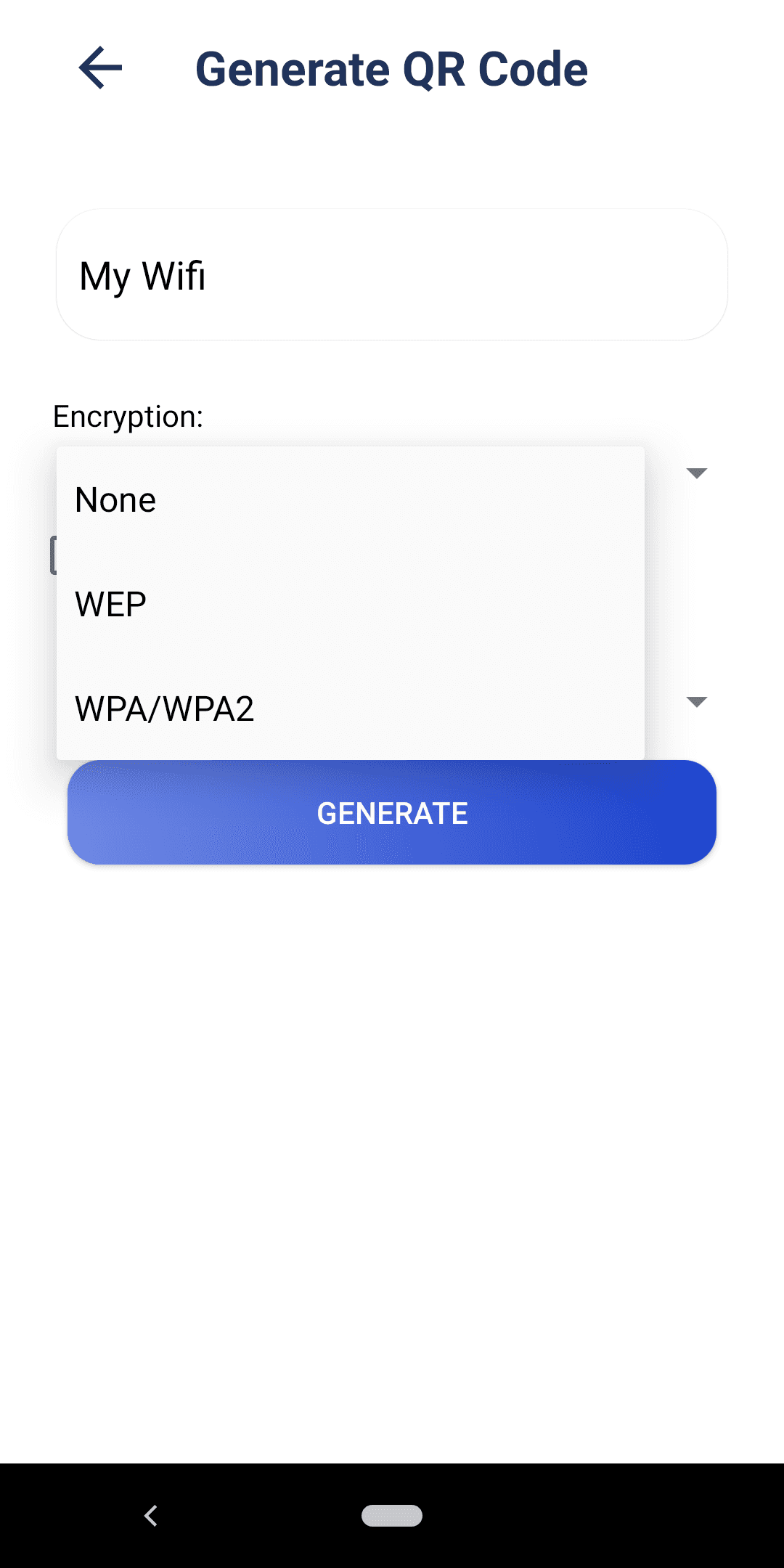Select the text "My Wifi" in the SSID box
784x1568 pixels.
tap(142, 274)
